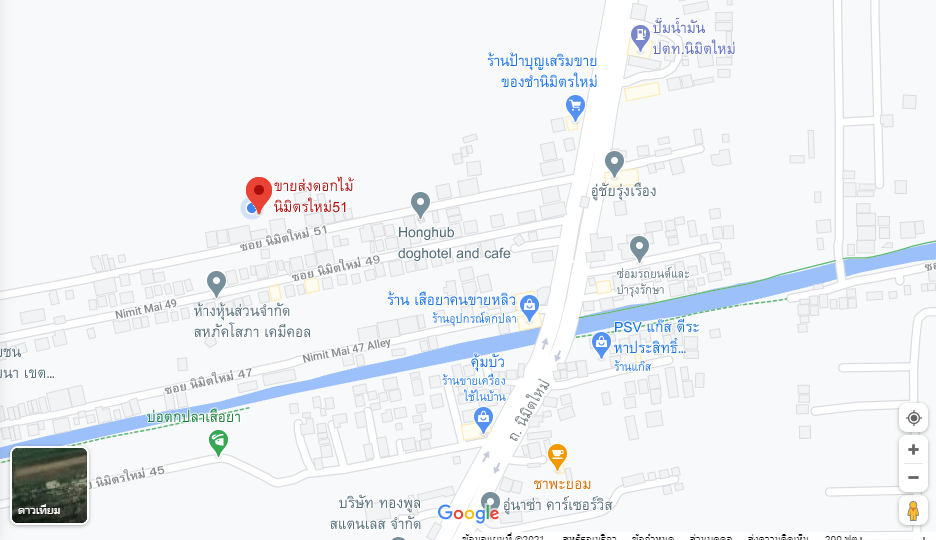
Task: Center map on my location
Action: click(912, 418)
